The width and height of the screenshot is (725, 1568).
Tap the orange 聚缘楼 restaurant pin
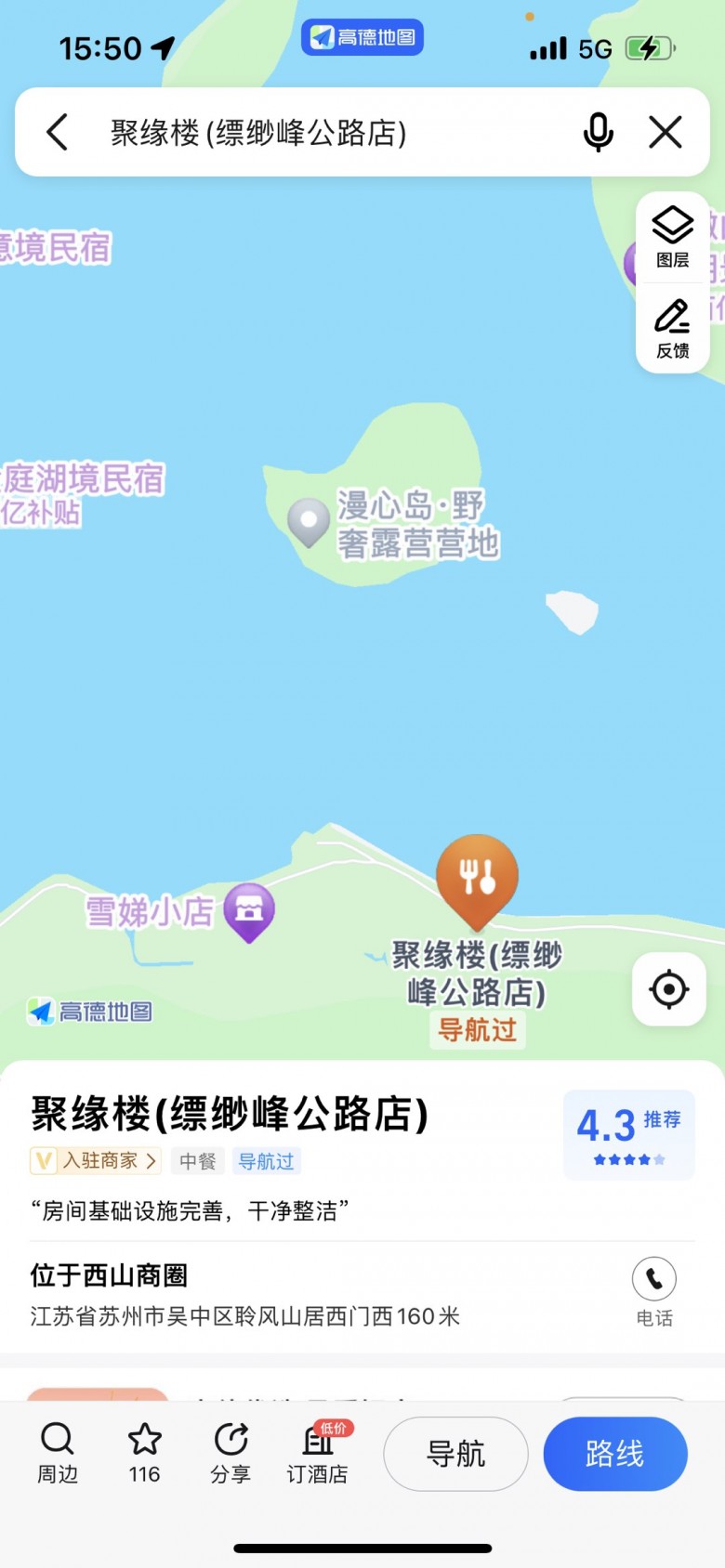coord(477,878)
